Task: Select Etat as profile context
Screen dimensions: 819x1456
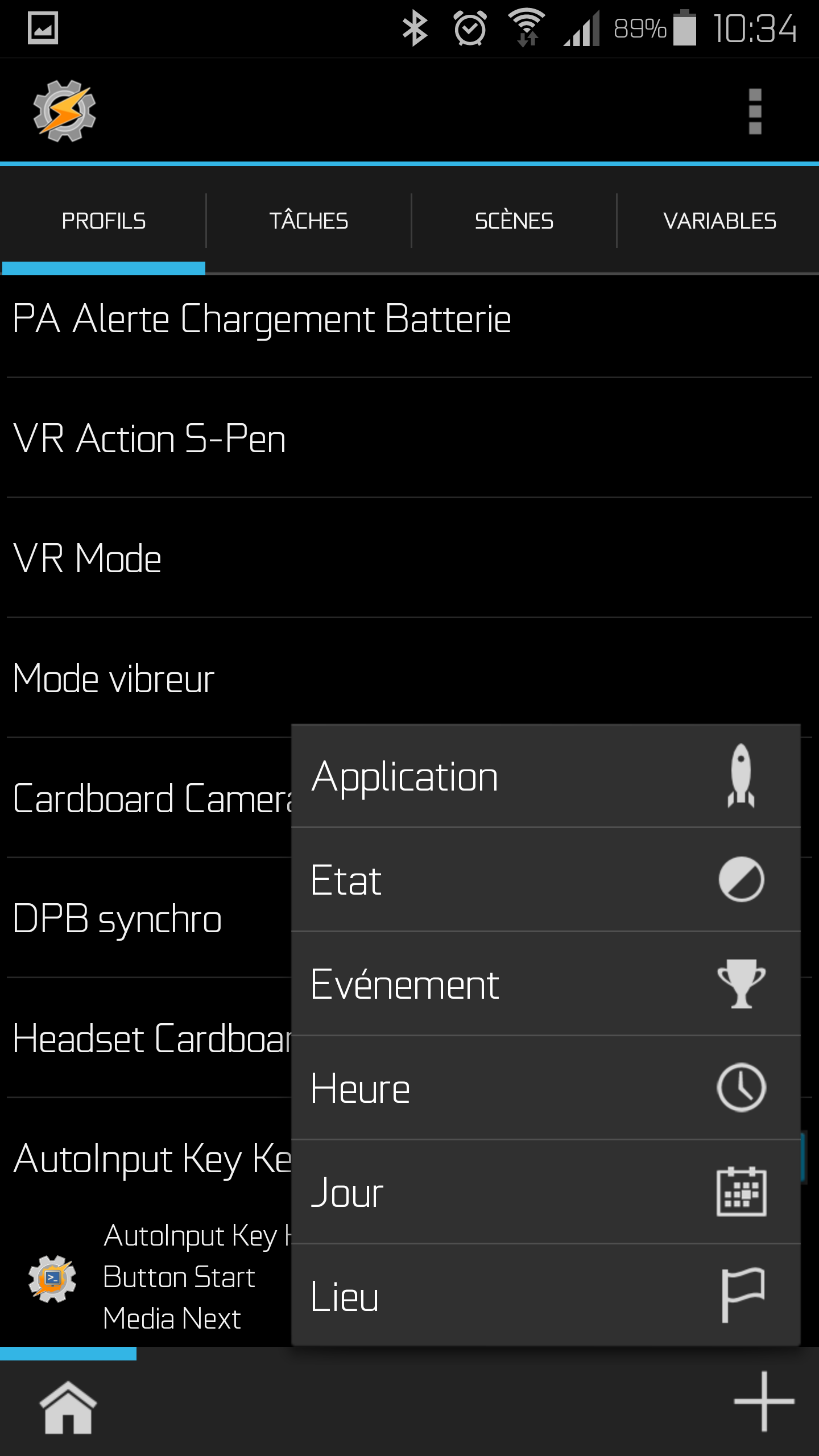Action: (545, 880)
